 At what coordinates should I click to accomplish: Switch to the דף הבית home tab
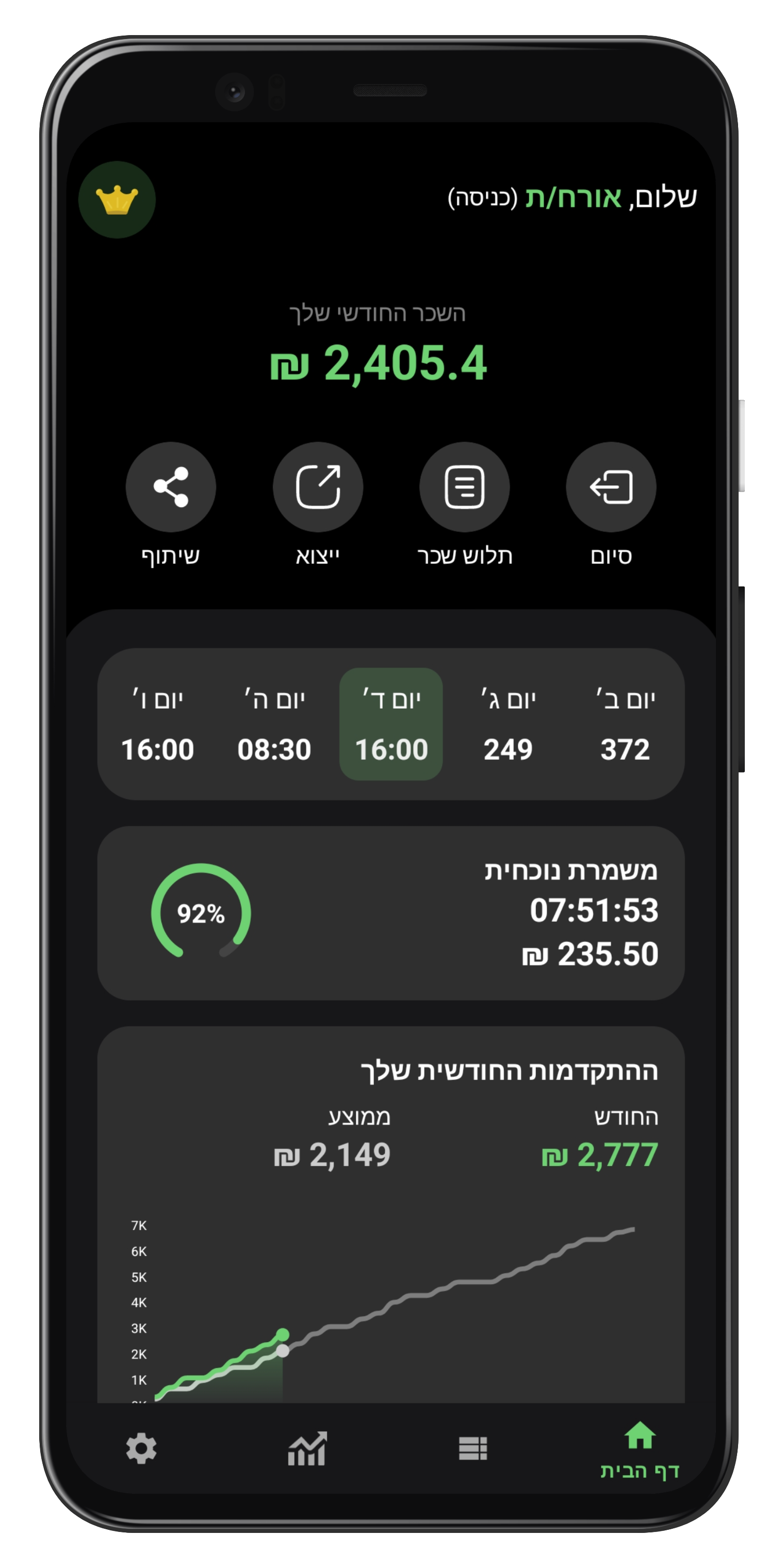[x=639, y=1450]
